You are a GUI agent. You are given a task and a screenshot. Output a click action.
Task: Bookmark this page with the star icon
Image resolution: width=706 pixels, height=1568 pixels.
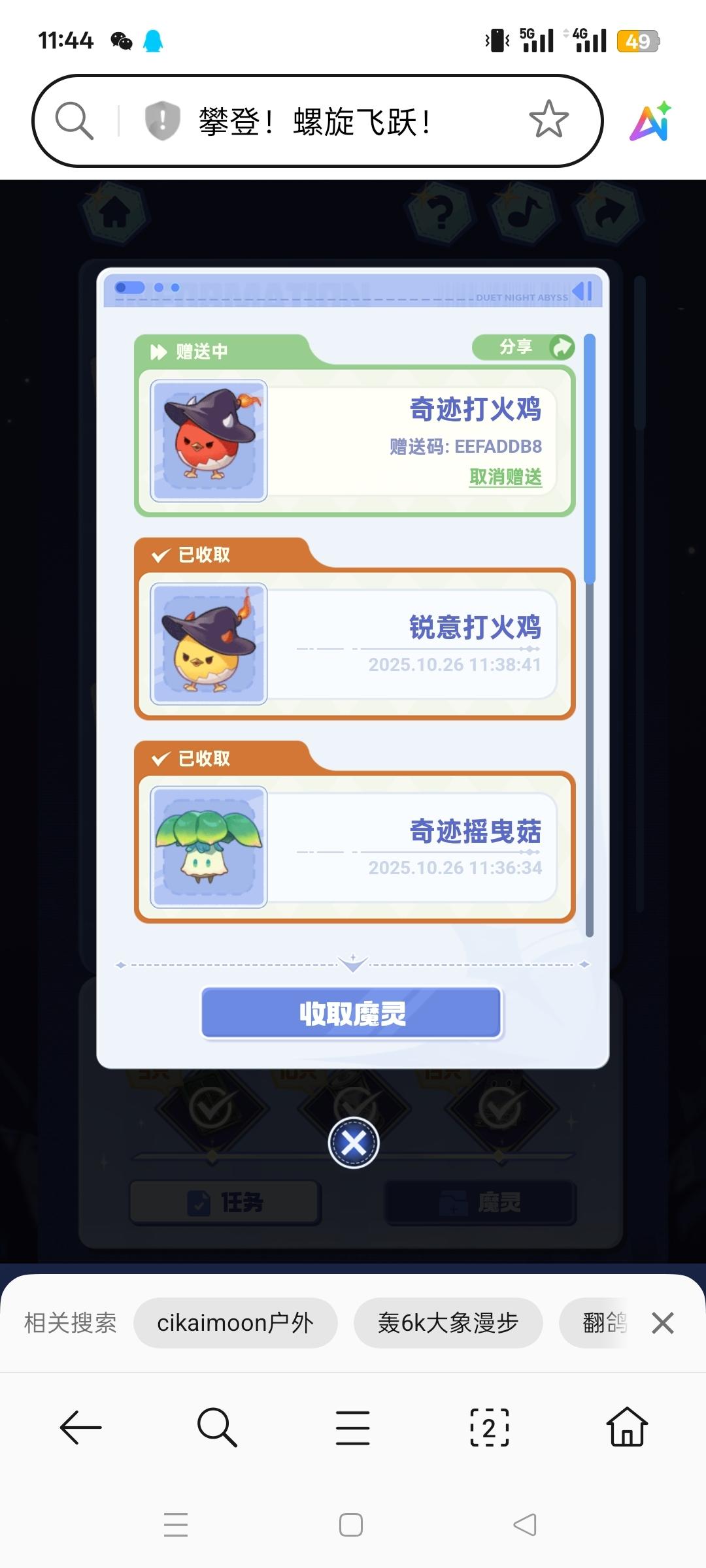[548, 120]
